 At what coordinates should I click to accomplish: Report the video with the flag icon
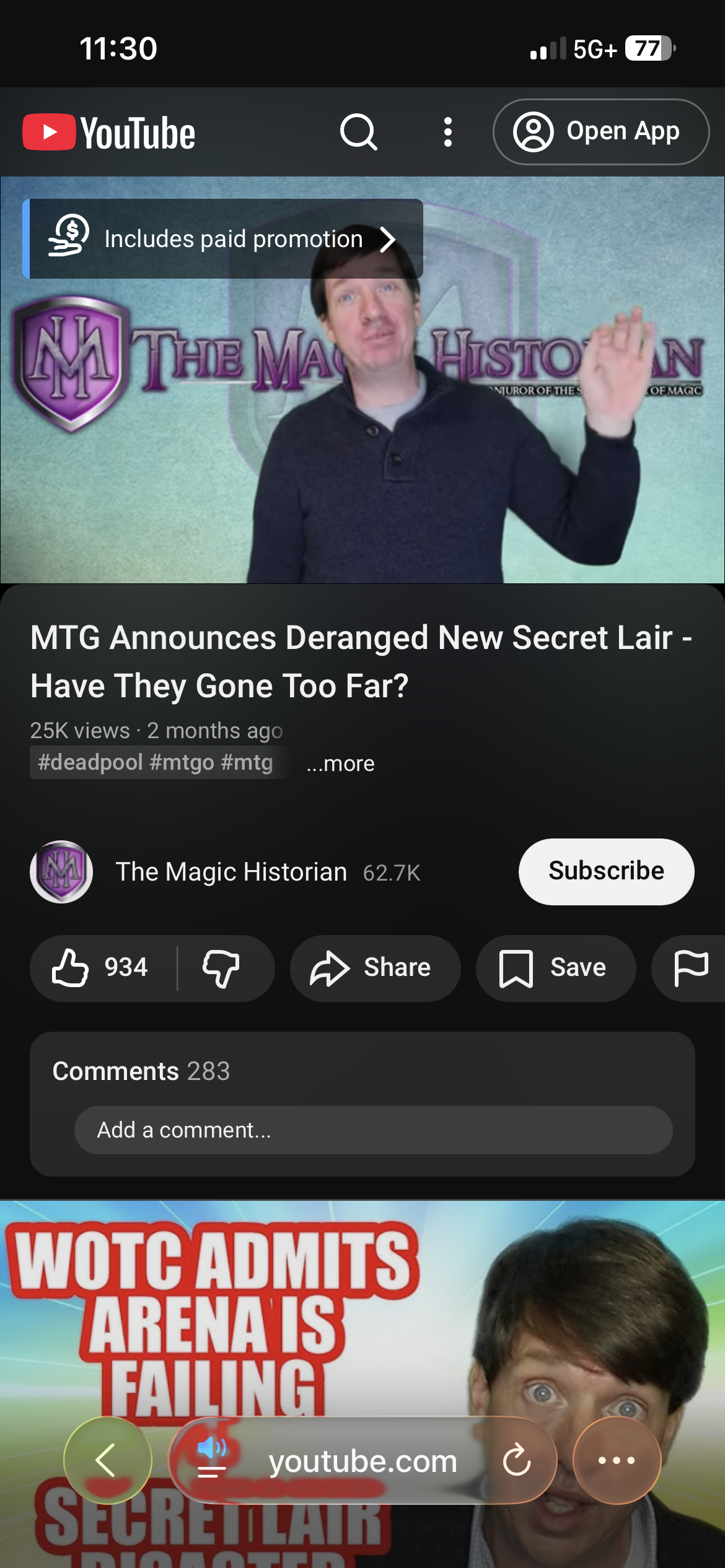tap(689, 968)
